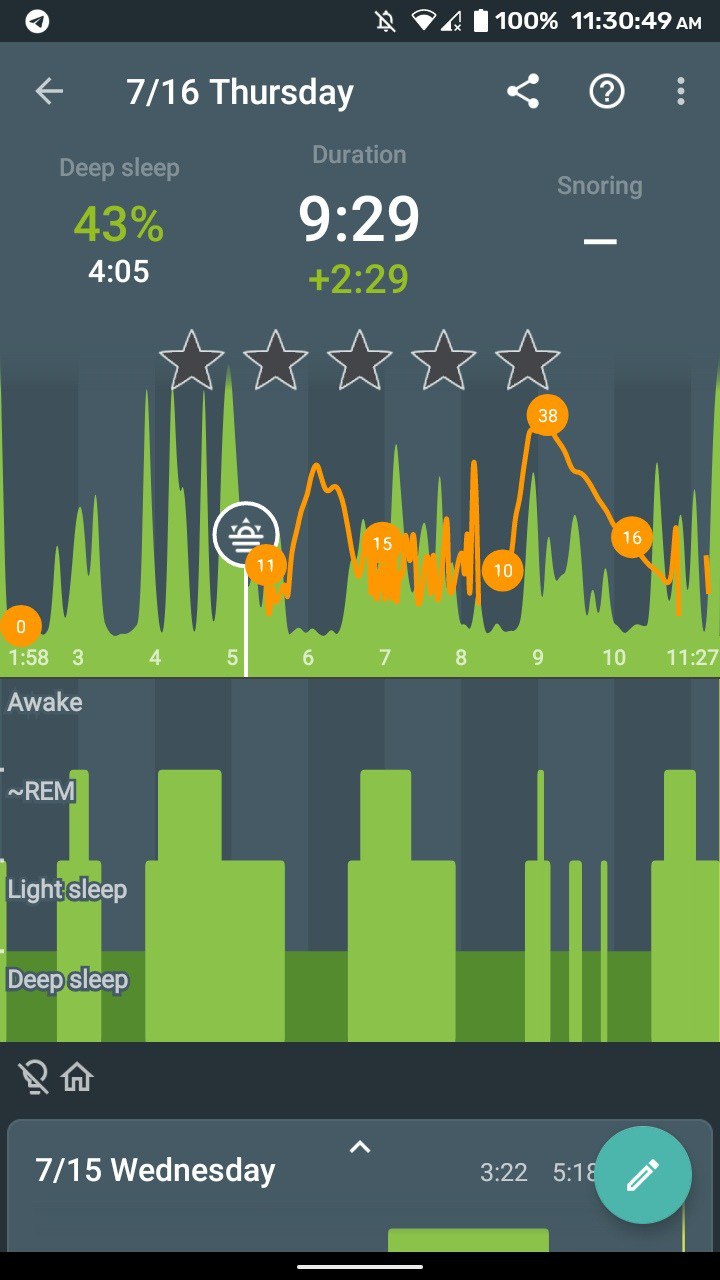Go back using the arrow icon

click(49, 92)
